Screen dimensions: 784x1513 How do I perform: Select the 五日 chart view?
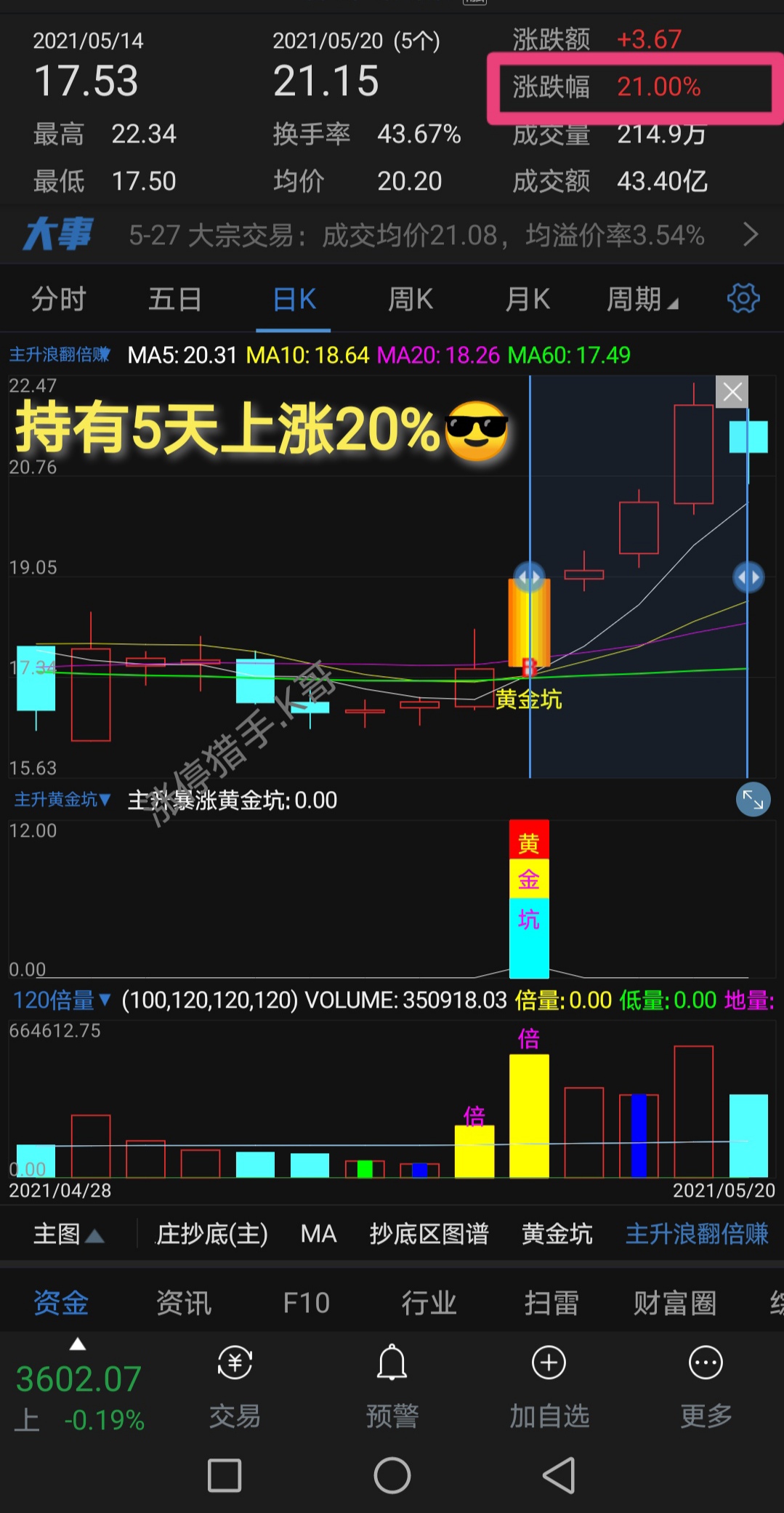[174, 299]
